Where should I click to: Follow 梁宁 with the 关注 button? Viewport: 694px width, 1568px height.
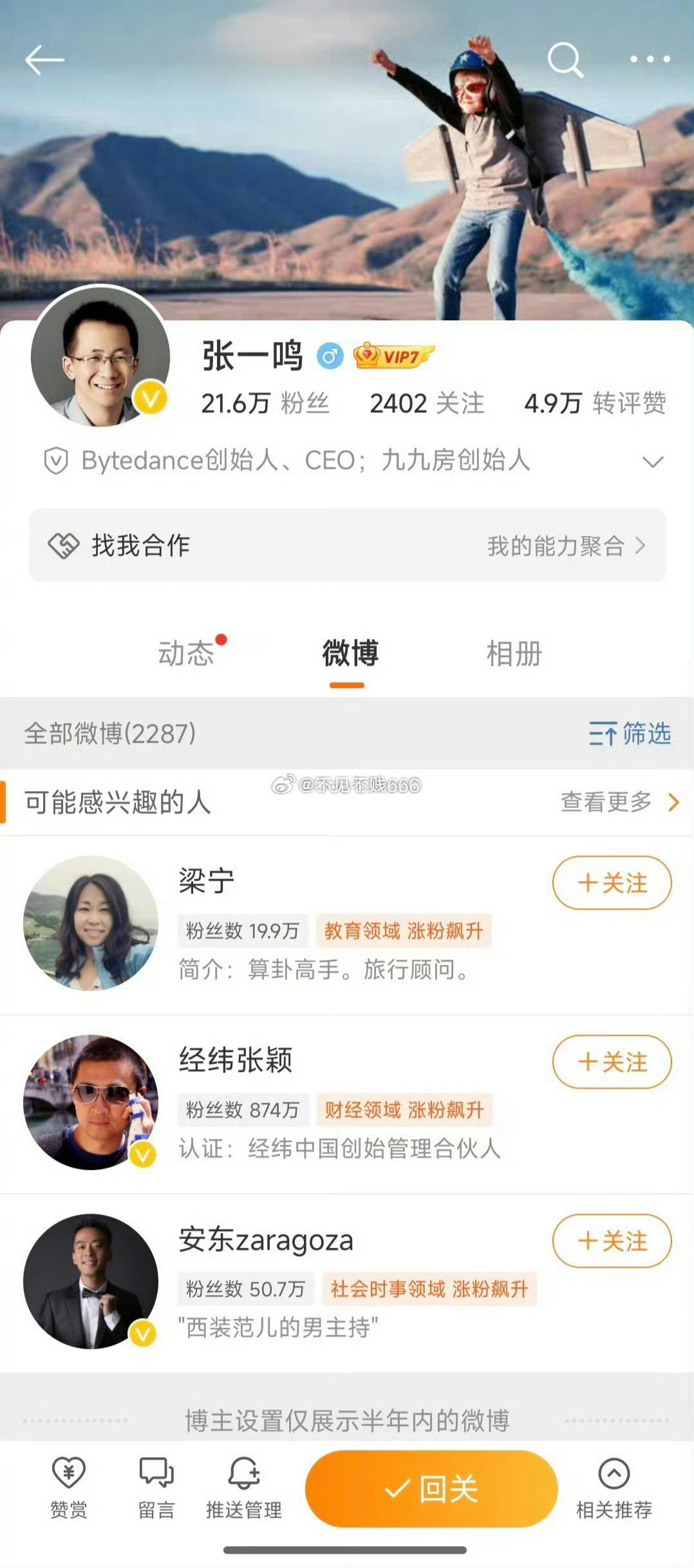612,883
